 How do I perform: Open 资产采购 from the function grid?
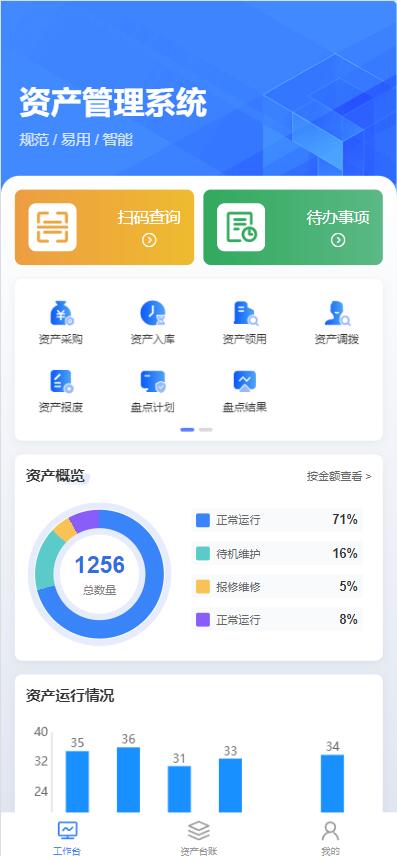coord(61,323)
